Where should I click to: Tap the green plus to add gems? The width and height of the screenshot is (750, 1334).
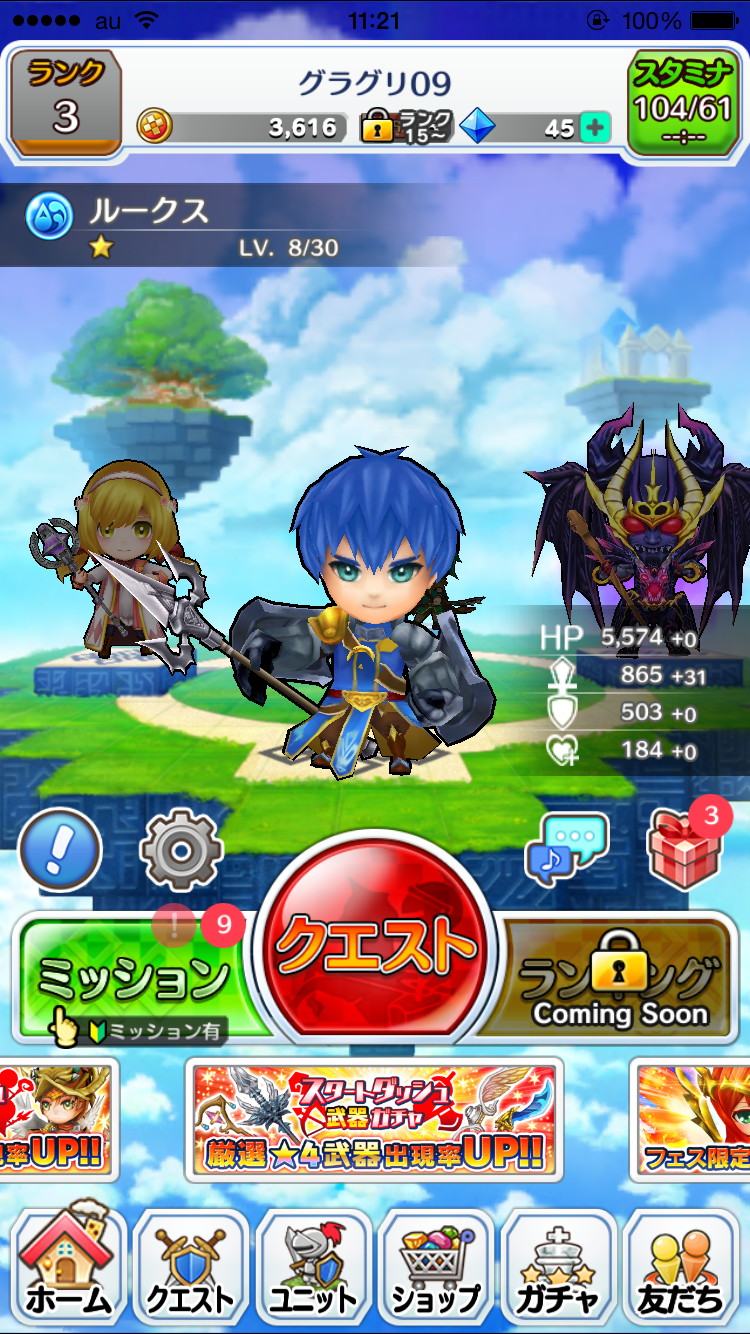click(x=595, y=128)
